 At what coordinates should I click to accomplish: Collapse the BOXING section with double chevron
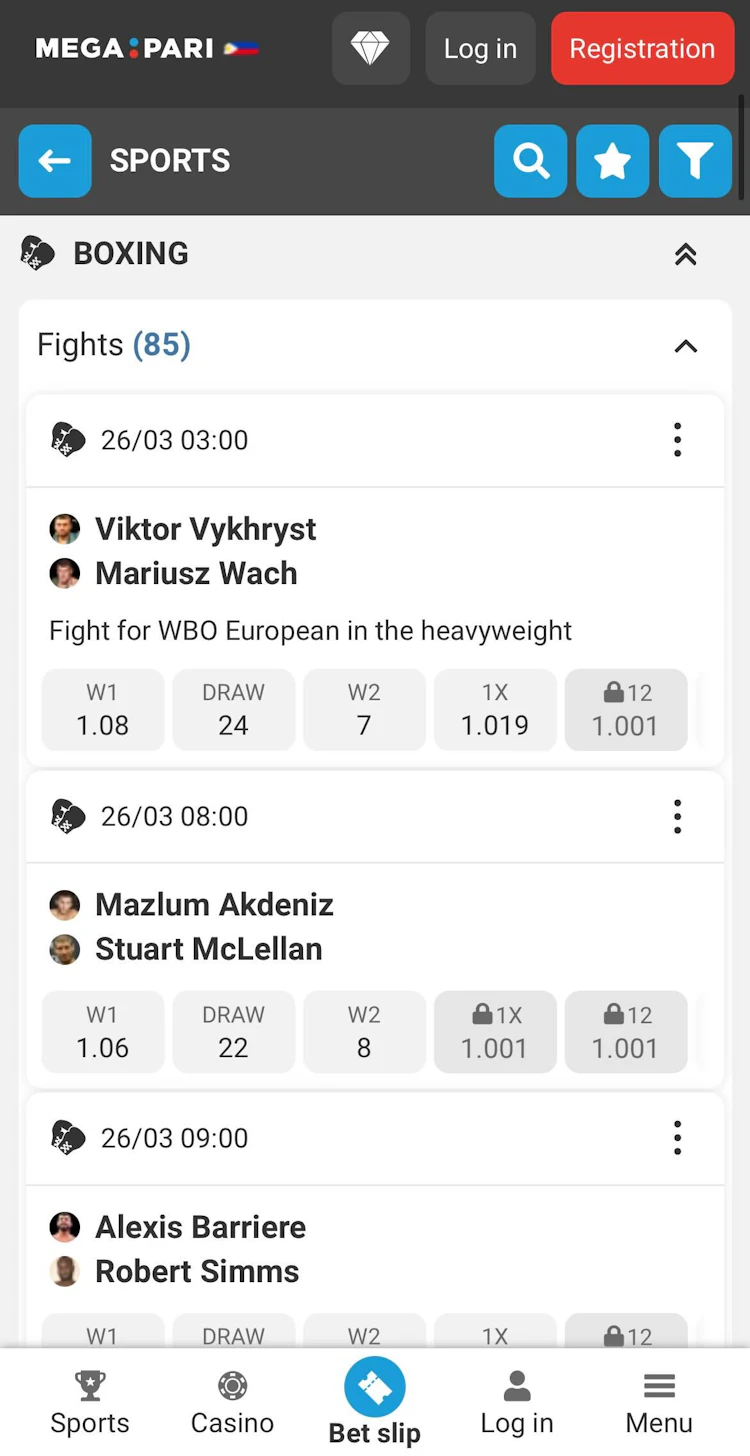click(x=686, y=254)
